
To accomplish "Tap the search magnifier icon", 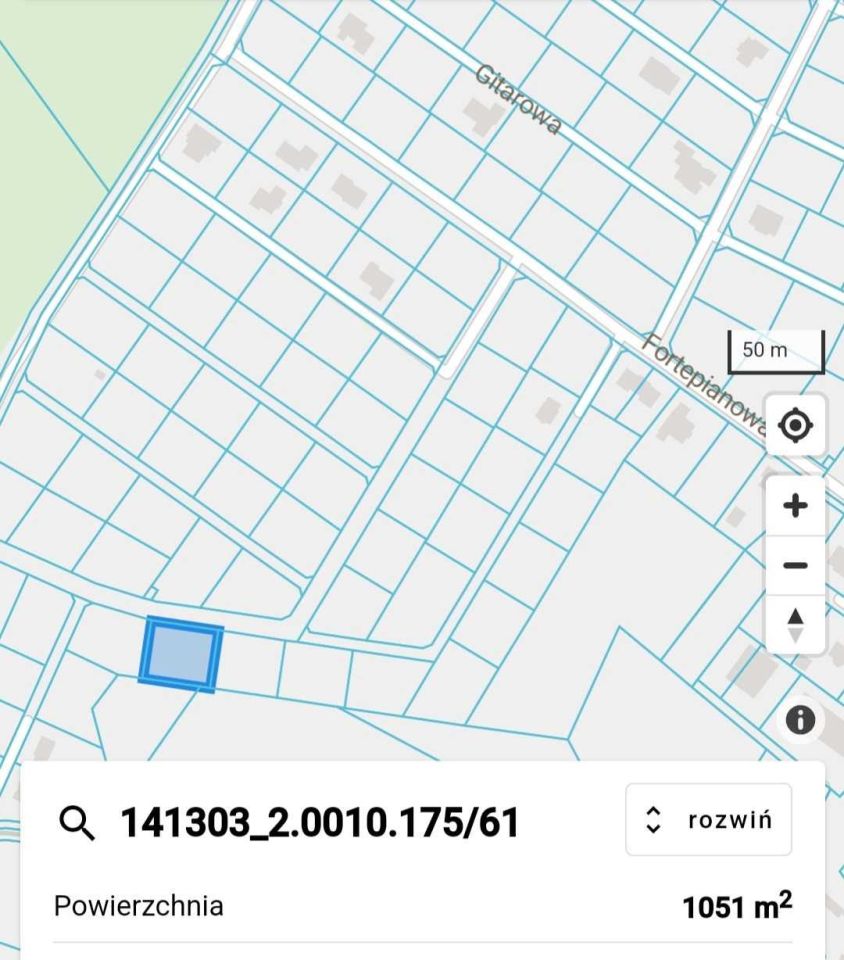I will point(77,823).
